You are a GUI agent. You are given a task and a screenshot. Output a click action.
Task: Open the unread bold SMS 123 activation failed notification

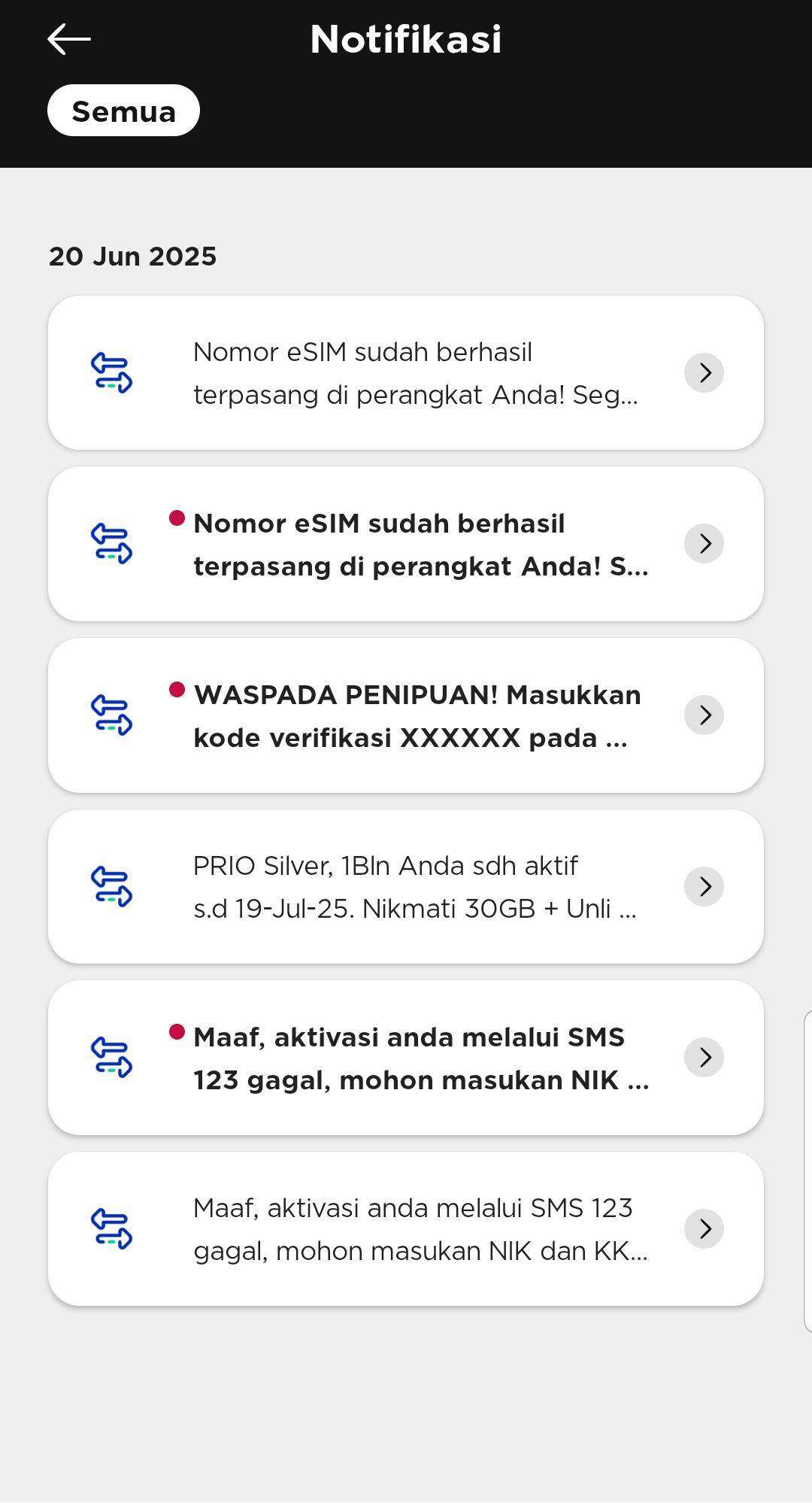click(406, 1058)
